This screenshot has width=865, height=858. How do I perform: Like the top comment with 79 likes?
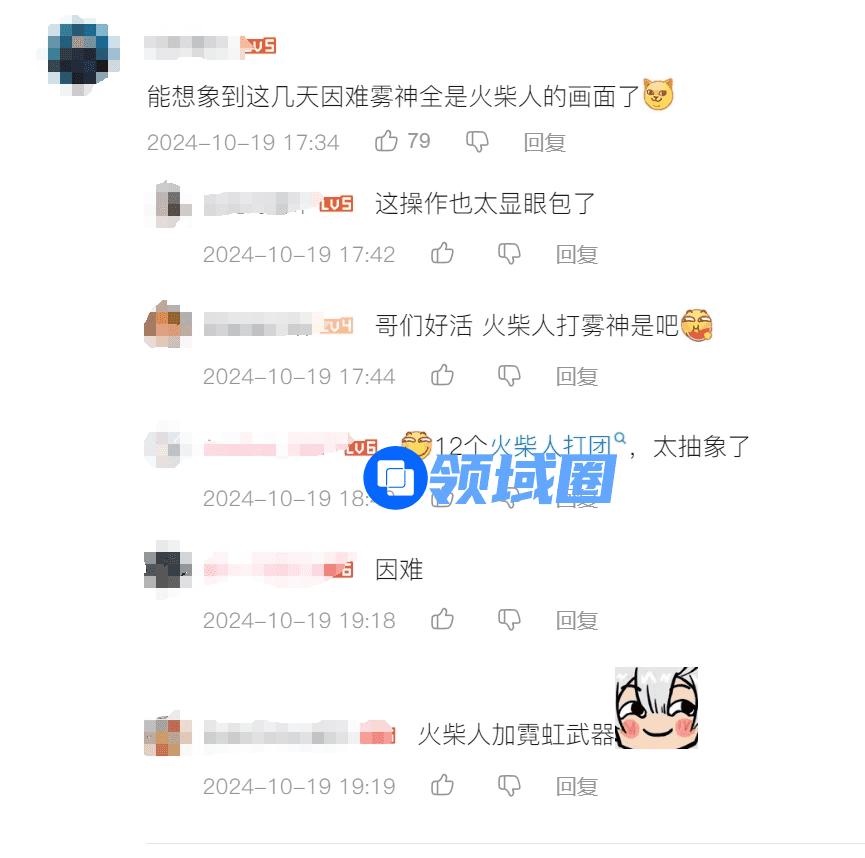pos(387,142)
